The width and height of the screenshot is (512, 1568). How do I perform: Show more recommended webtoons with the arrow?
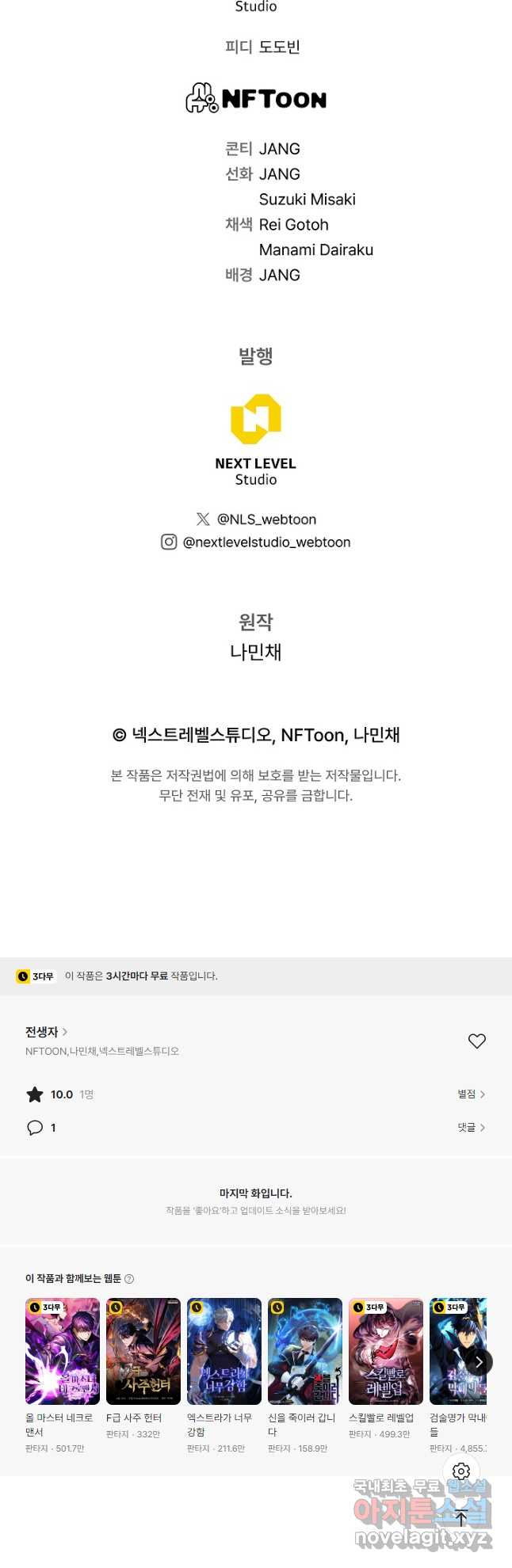point(479,1362)
